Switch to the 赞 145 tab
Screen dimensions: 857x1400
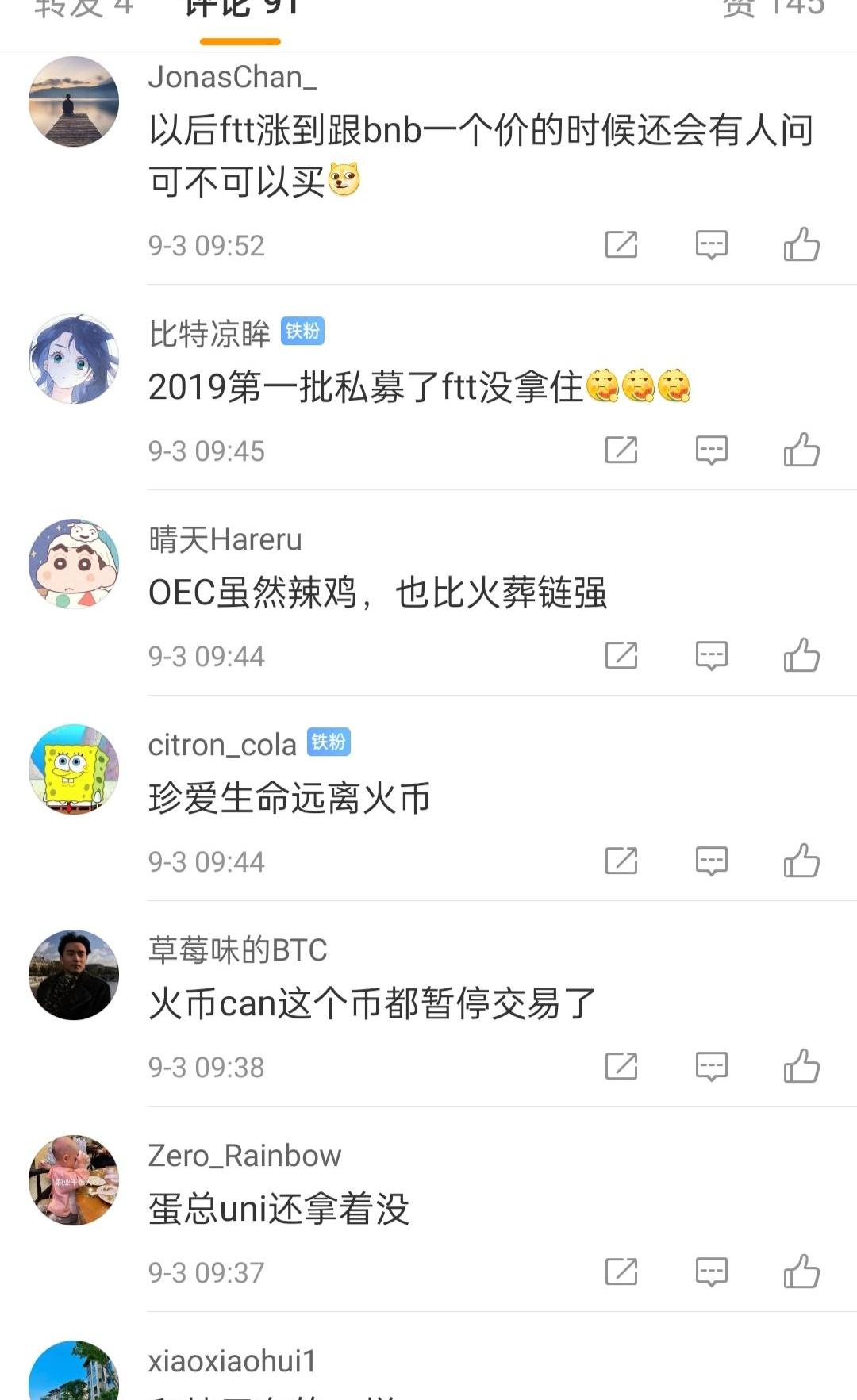[x=774, y=8]
